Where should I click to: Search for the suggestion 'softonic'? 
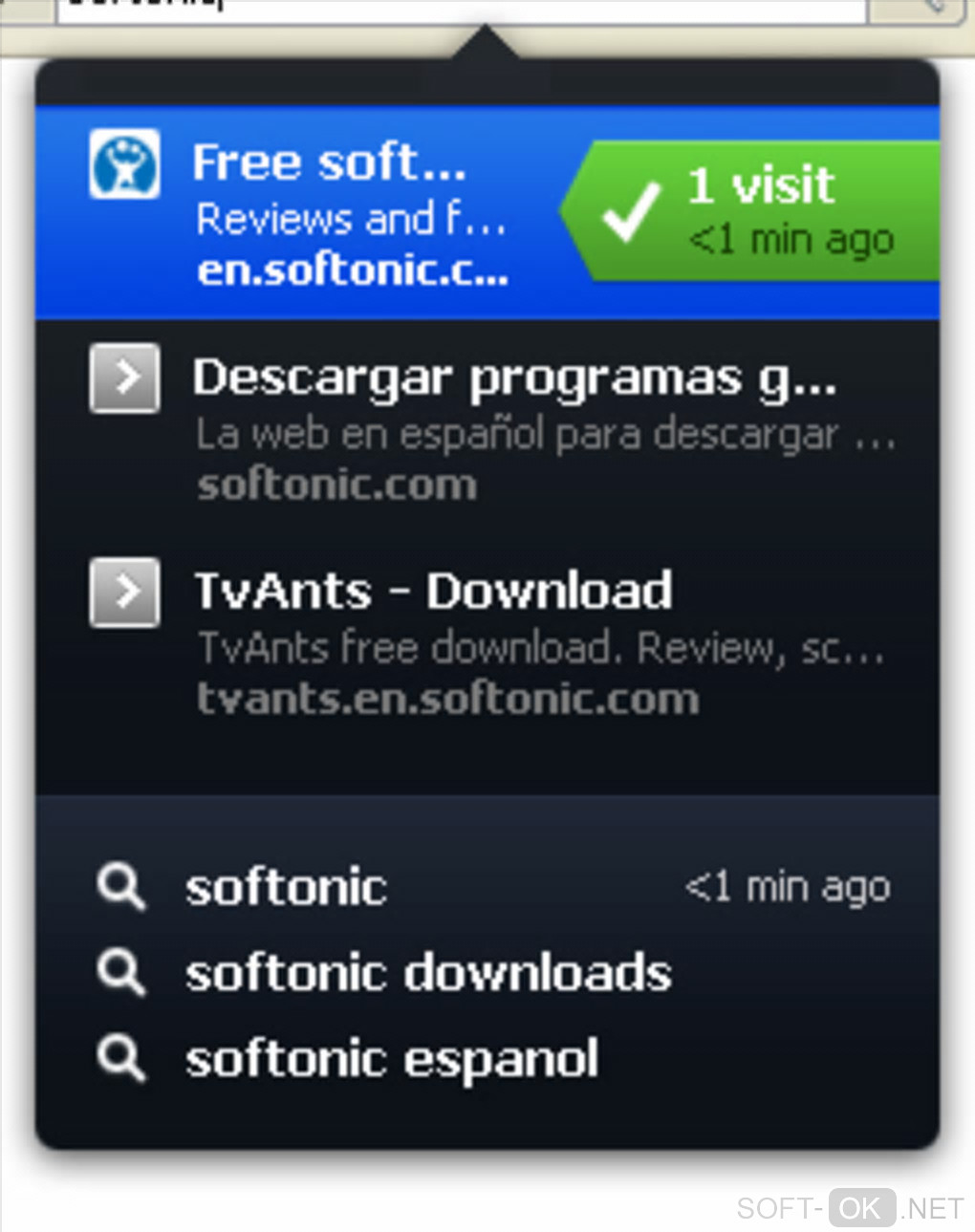click(x=286, y=887)
